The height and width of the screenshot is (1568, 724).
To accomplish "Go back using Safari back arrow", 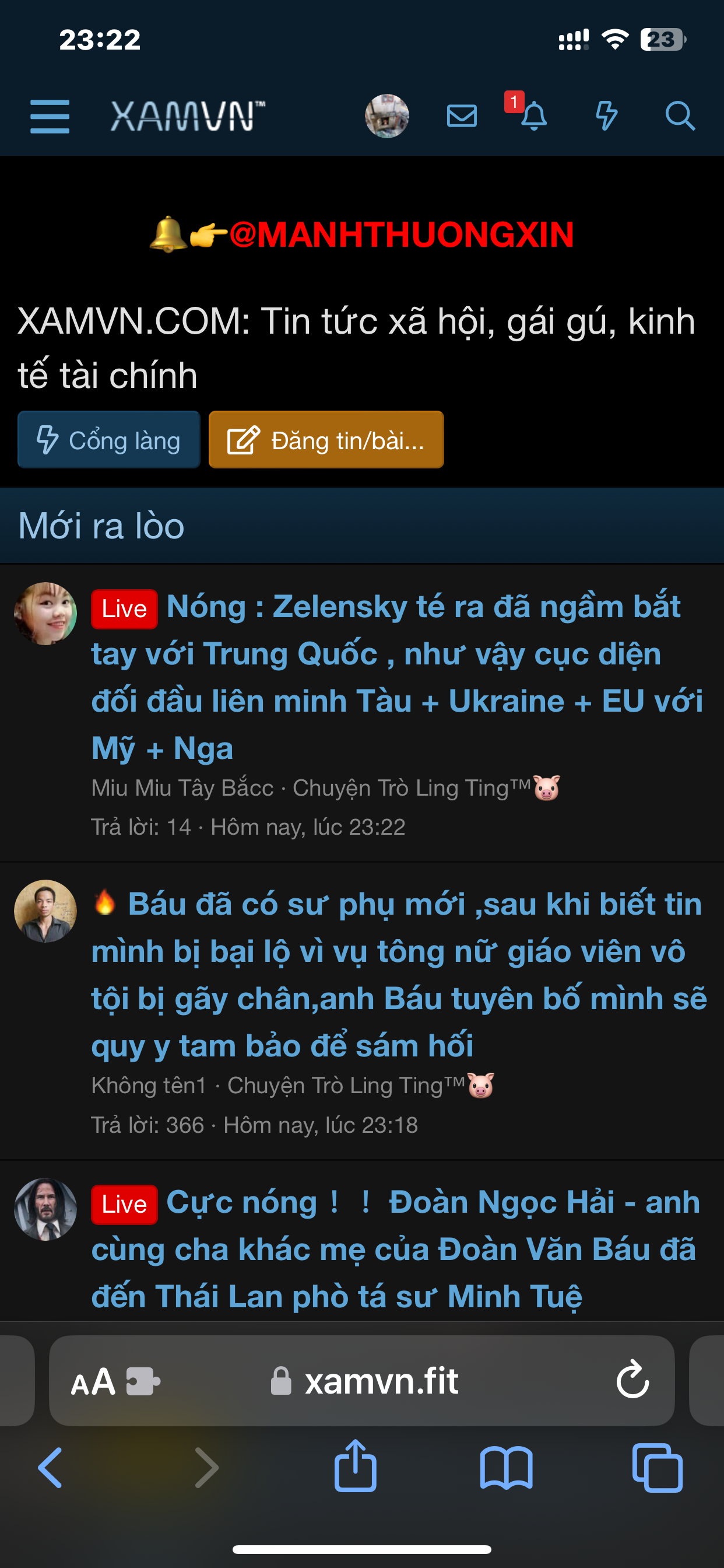I will click(52, 1467).
